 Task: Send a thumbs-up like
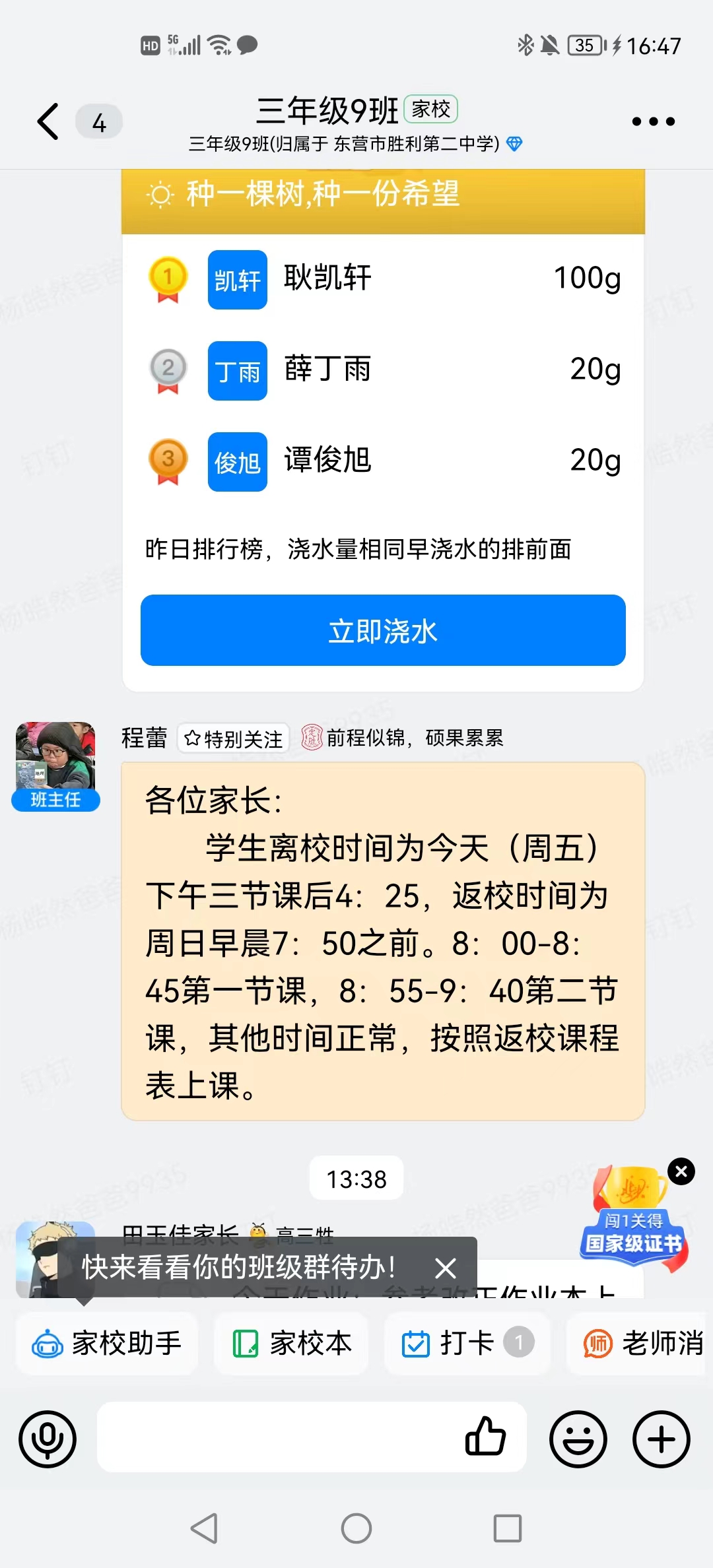pyautogui.click(x=485, y=1437)
